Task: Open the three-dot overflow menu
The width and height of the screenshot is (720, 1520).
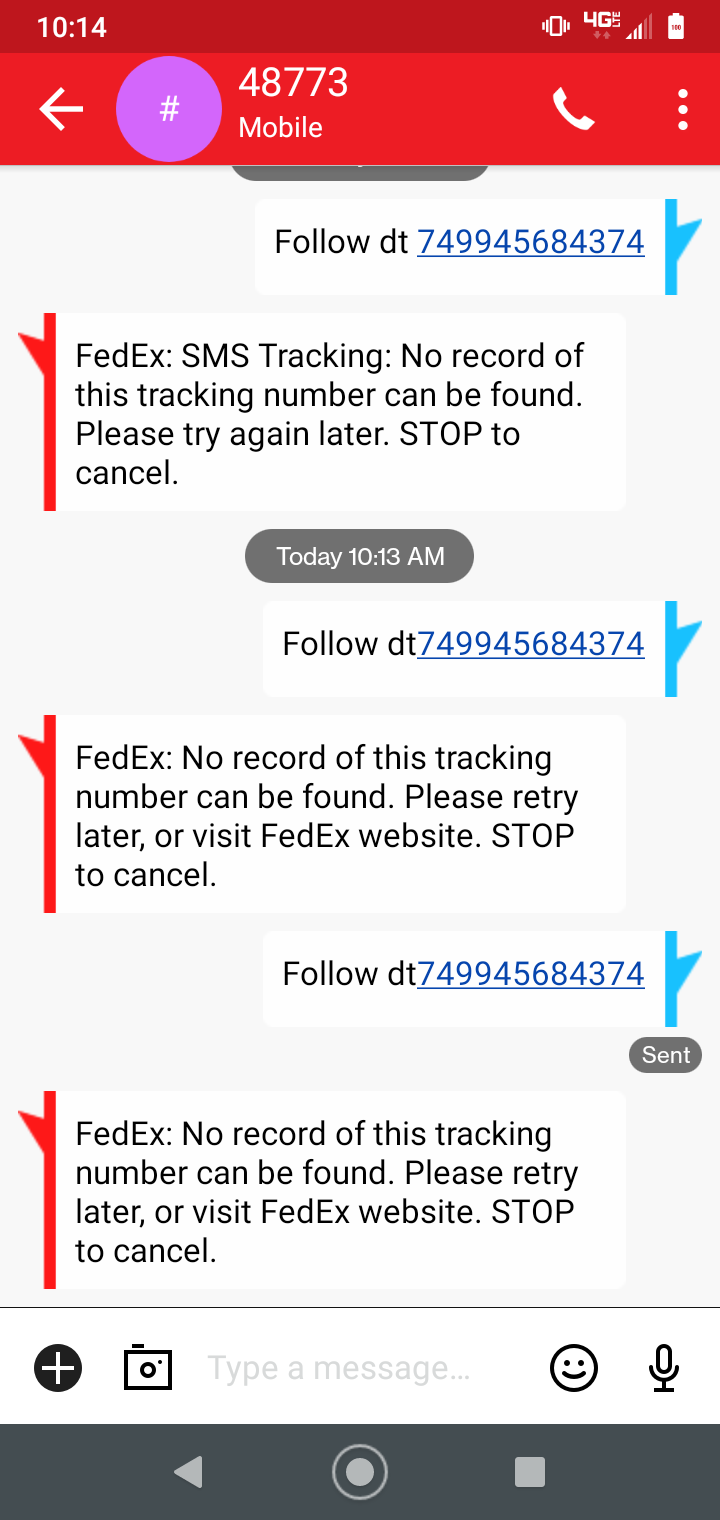Action: coord(682,109)
